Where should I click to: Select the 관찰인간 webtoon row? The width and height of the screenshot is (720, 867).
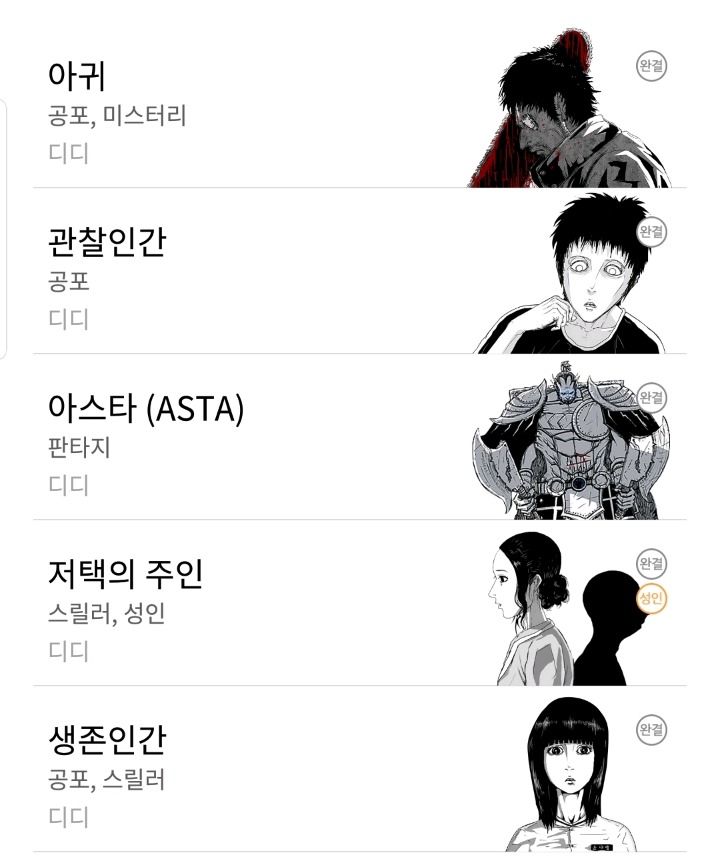[106, 242]
